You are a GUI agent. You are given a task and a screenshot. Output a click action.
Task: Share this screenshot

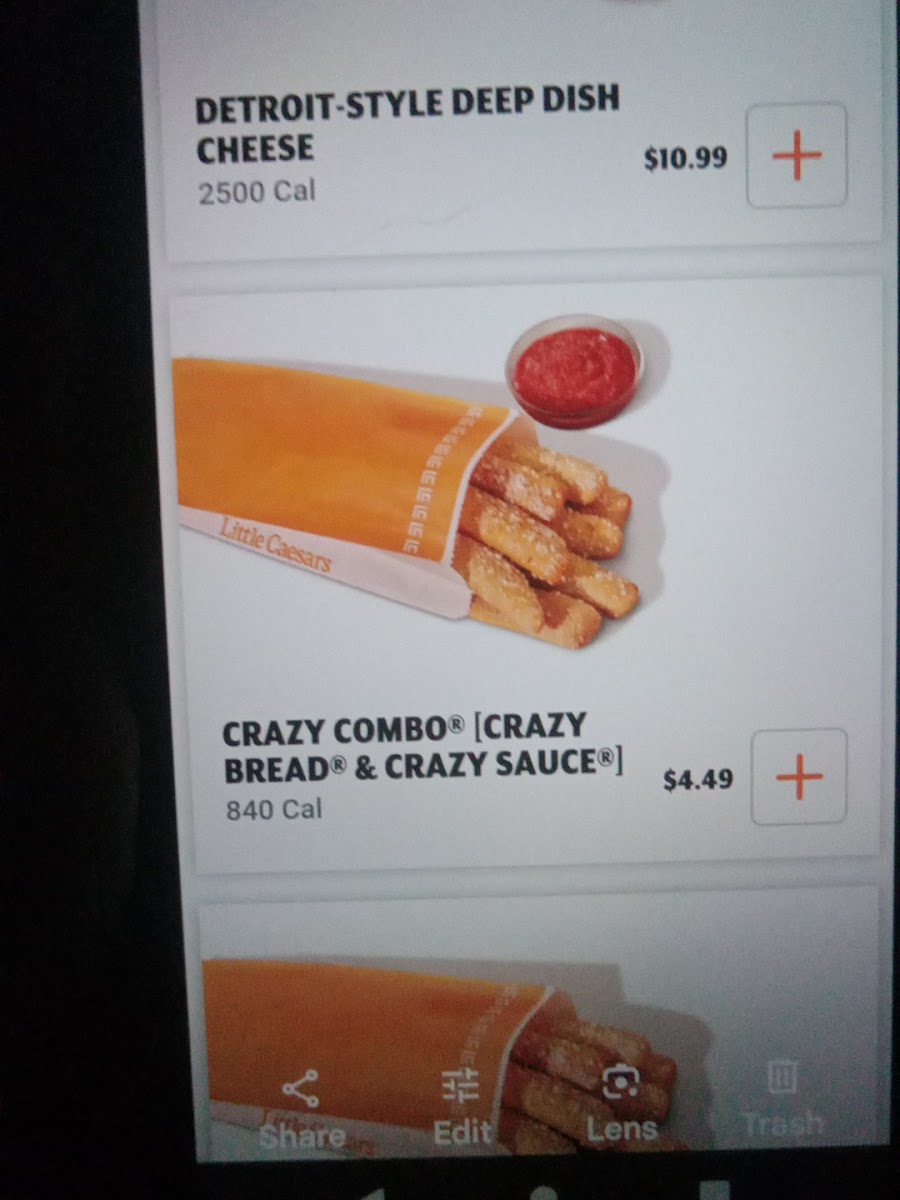pyautogui.click(x=301, y=1109)
